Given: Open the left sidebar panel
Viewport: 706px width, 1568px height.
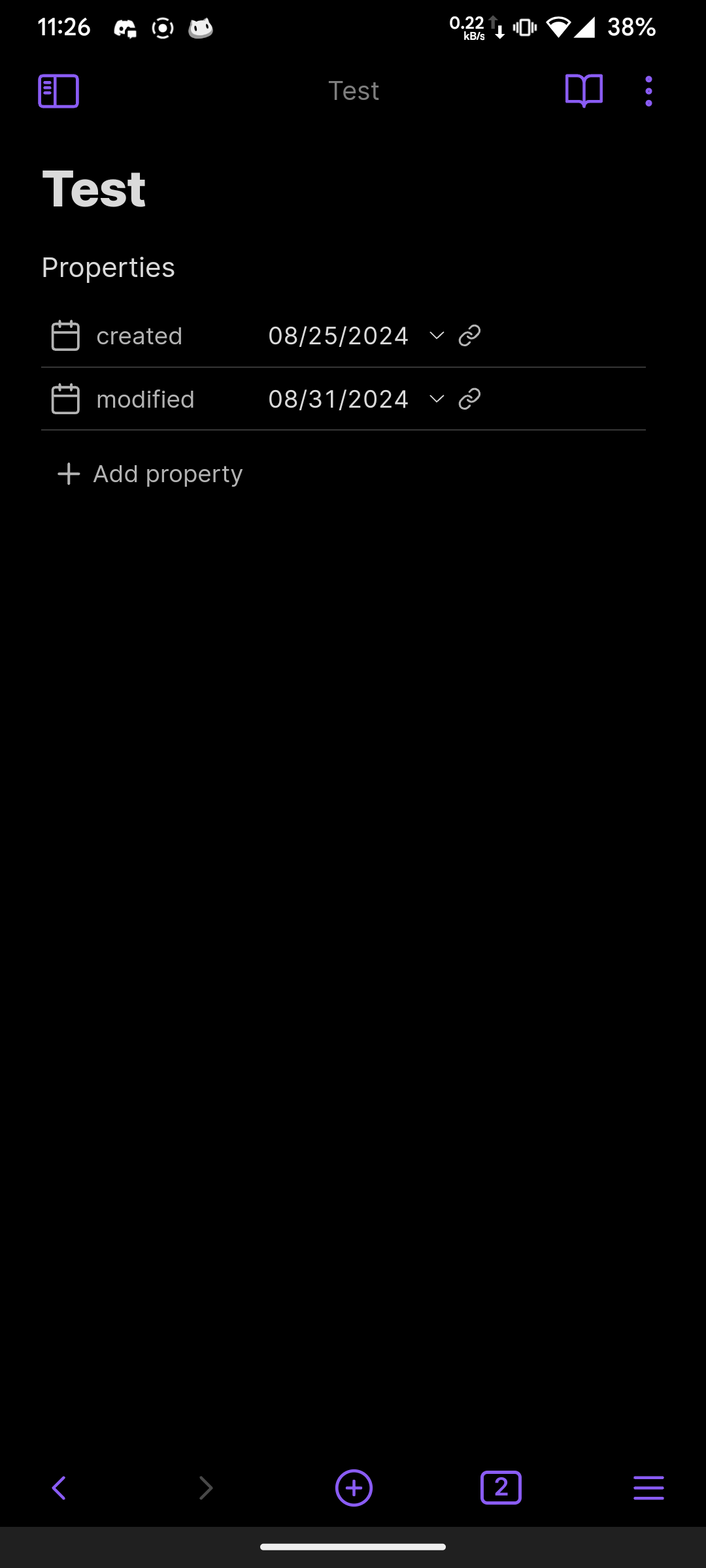Looking at the screenshot, I should click(x=59, y=91).
